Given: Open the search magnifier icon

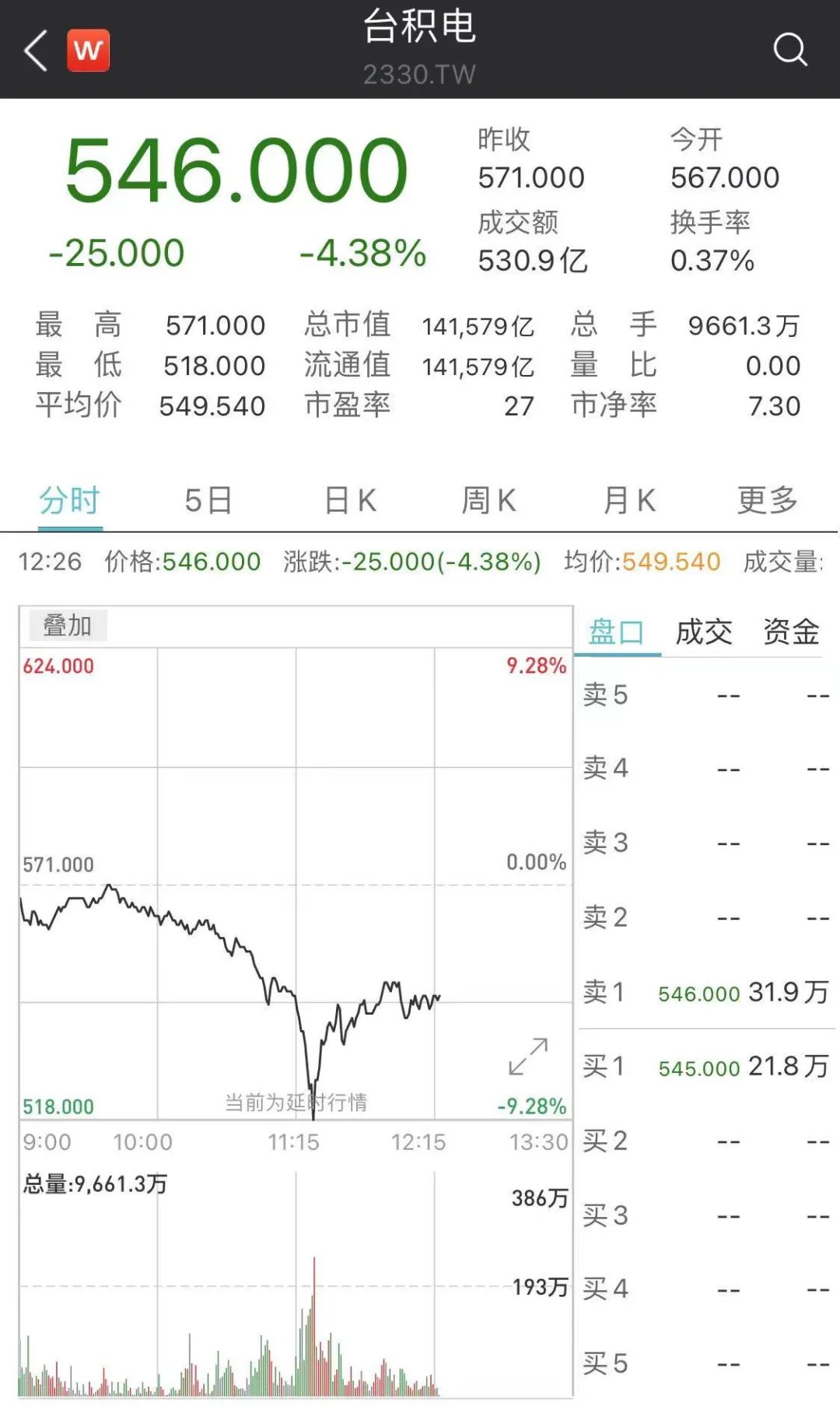Looking at the screenshot, I should click(789, 50).
